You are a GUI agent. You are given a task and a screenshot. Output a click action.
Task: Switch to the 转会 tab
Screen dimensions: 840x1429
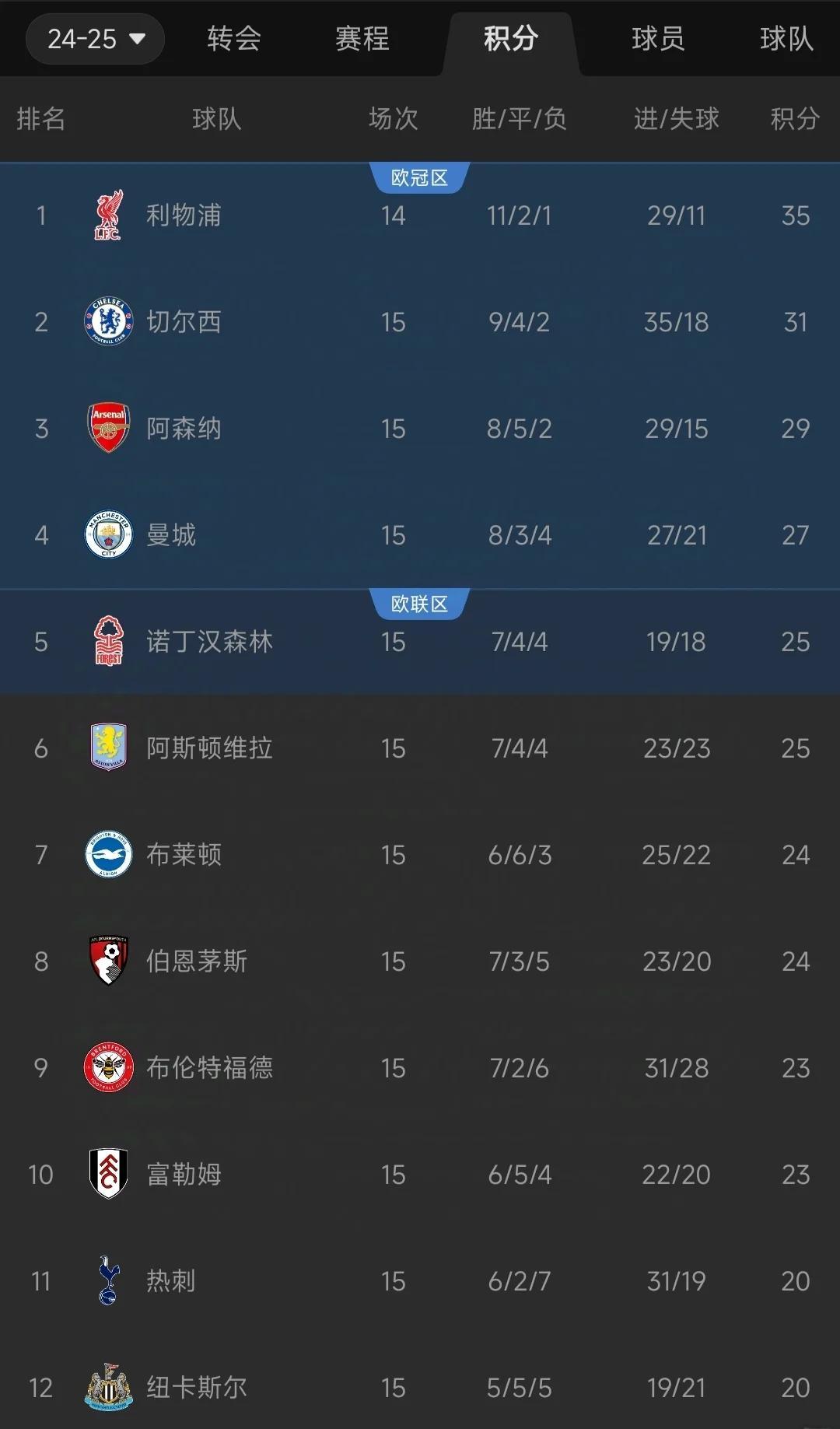234,39
